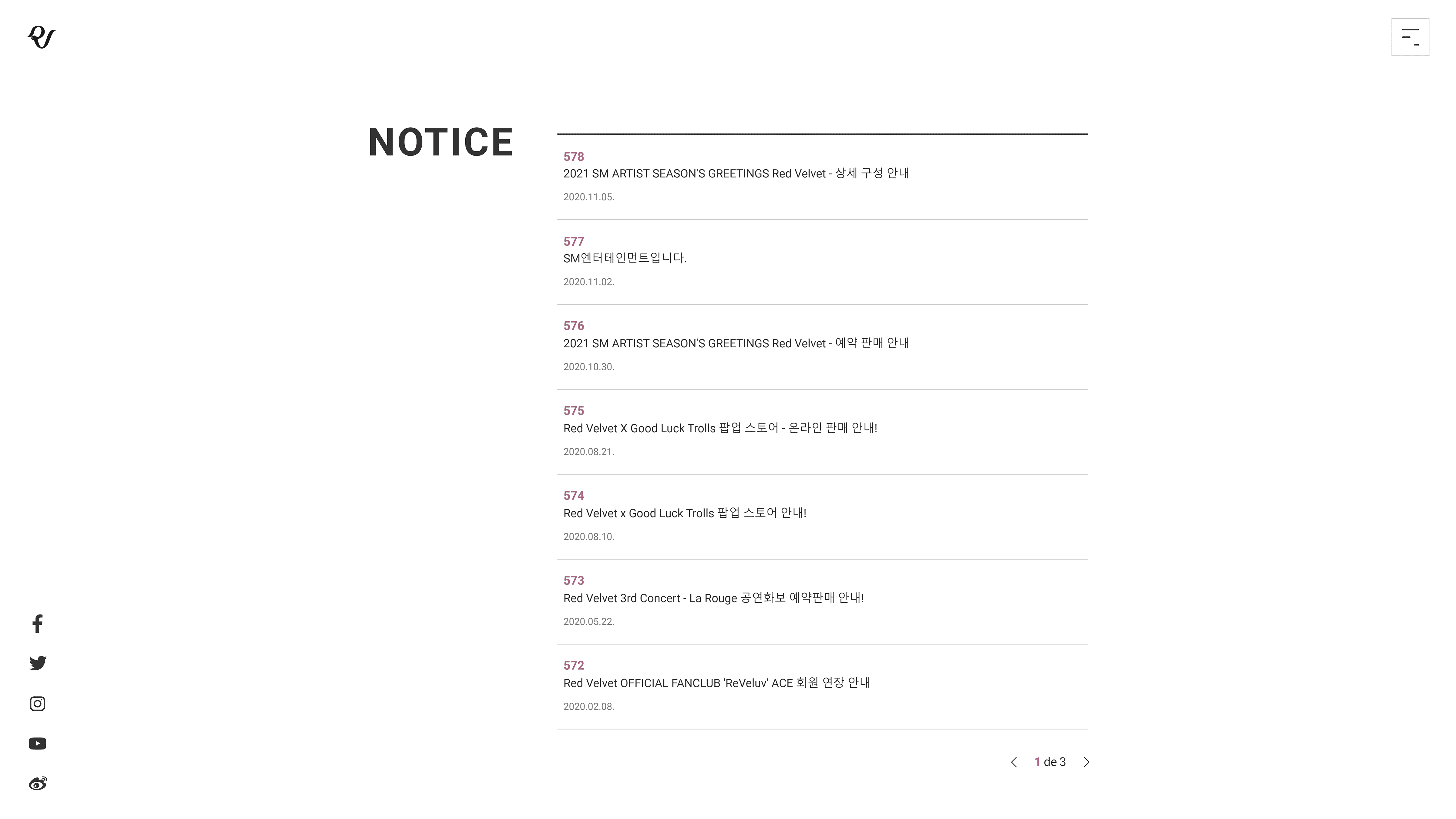Open the YouTube channel link
The width and height of the screenshot is (1456, 819).
pyautogui.click(x=37, y=743)
